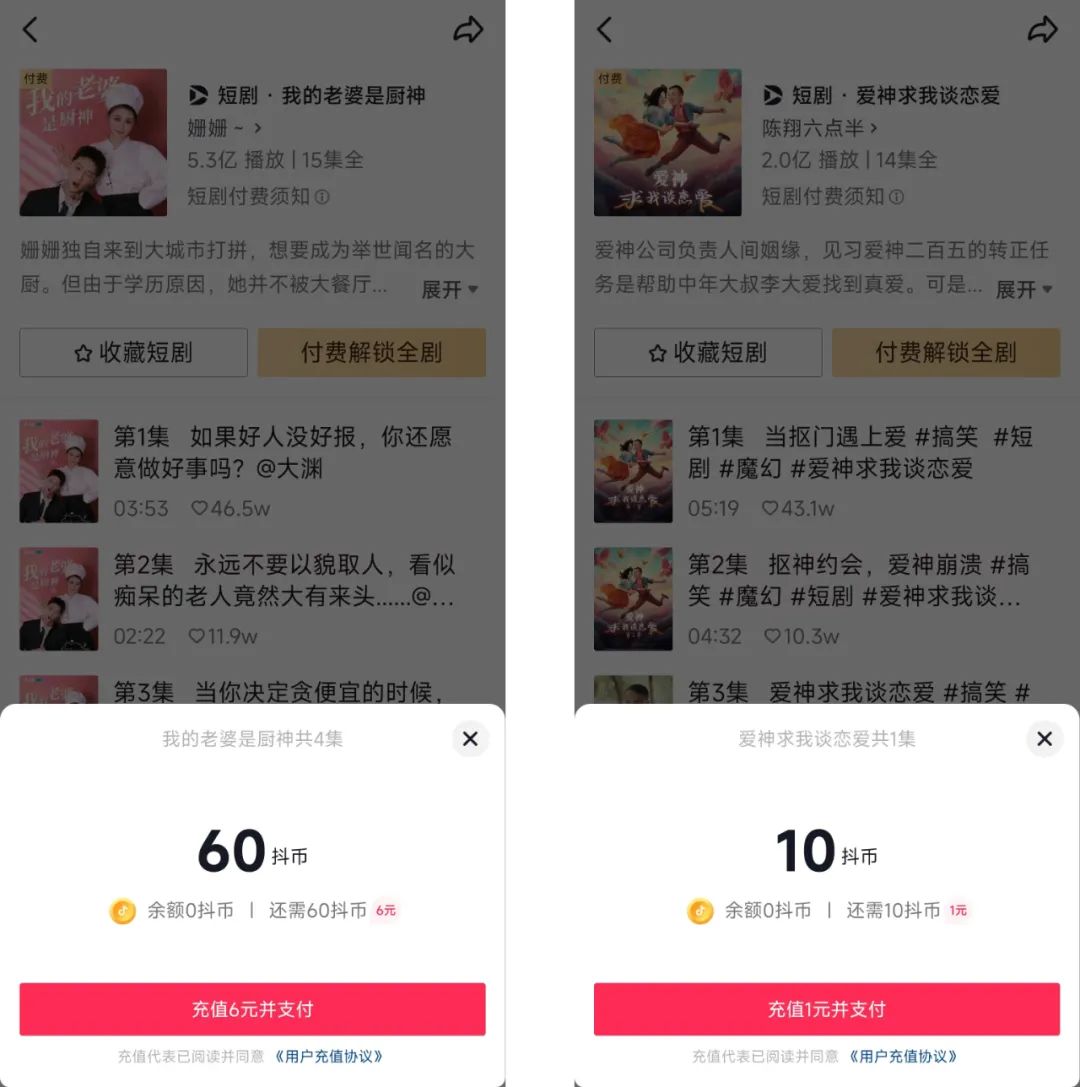Tap 充值1元并支付 button

tap(826, 1009)
